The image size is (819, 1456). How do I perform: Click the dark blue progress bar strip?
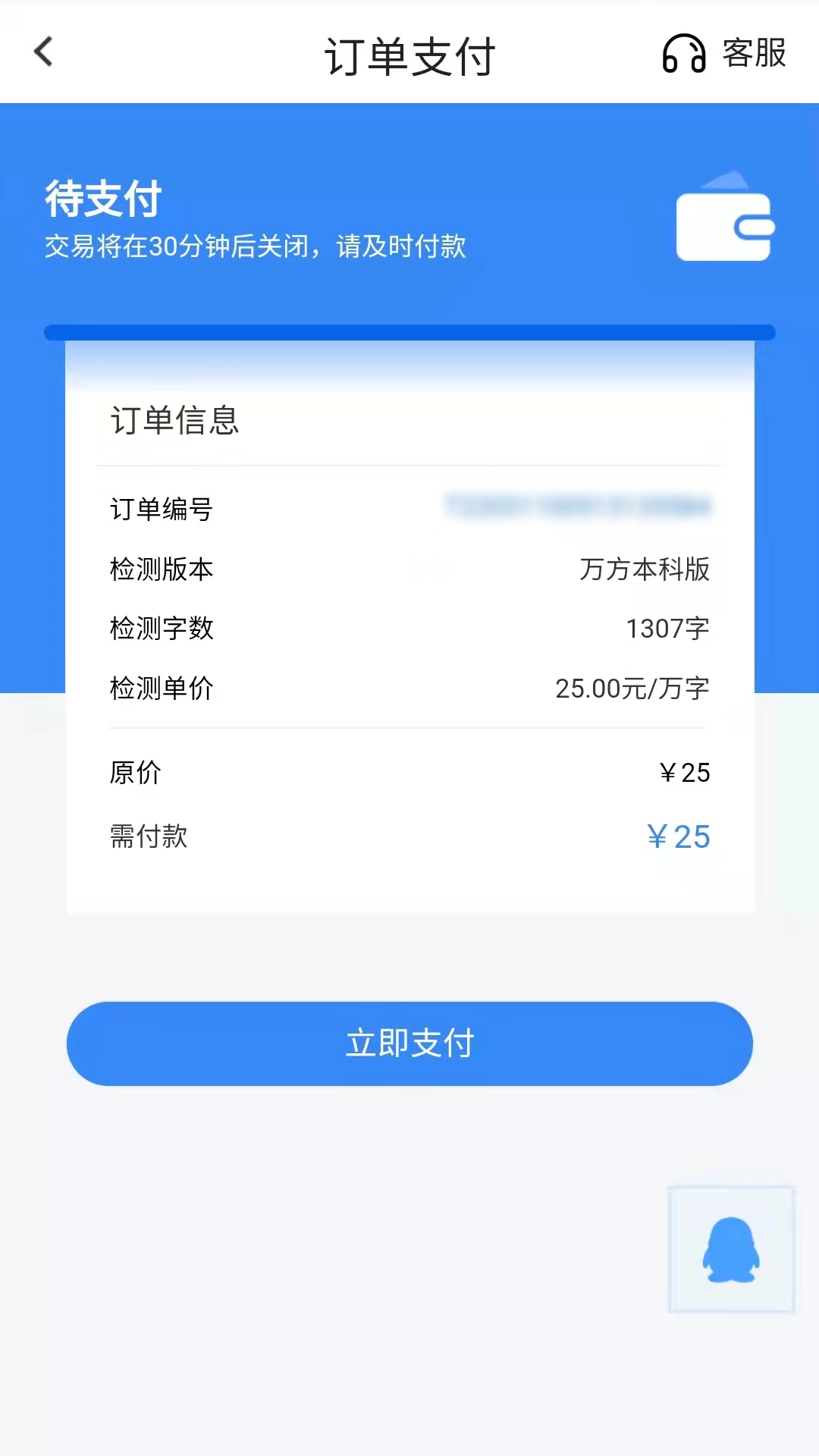point(409,332)
